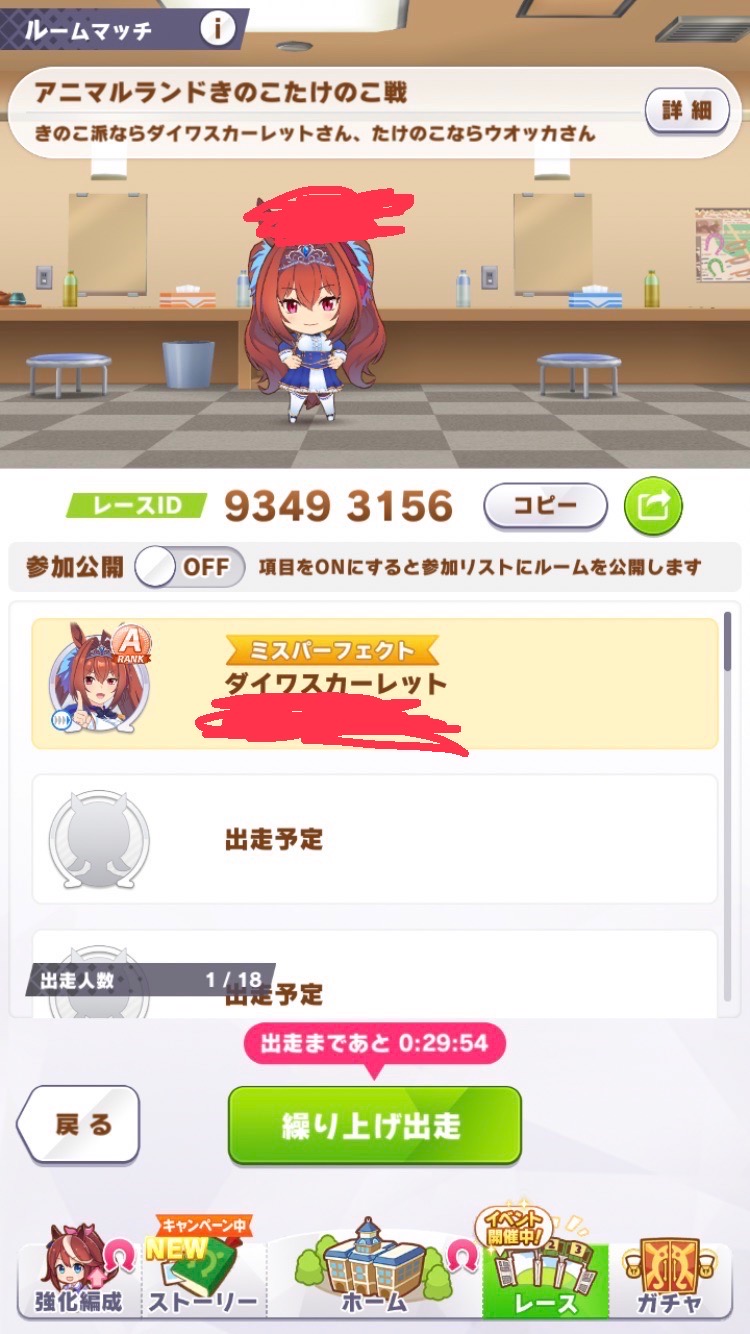Go back with 戻る button
Screen dimensions: 750x1334
tap(79, 1125)
